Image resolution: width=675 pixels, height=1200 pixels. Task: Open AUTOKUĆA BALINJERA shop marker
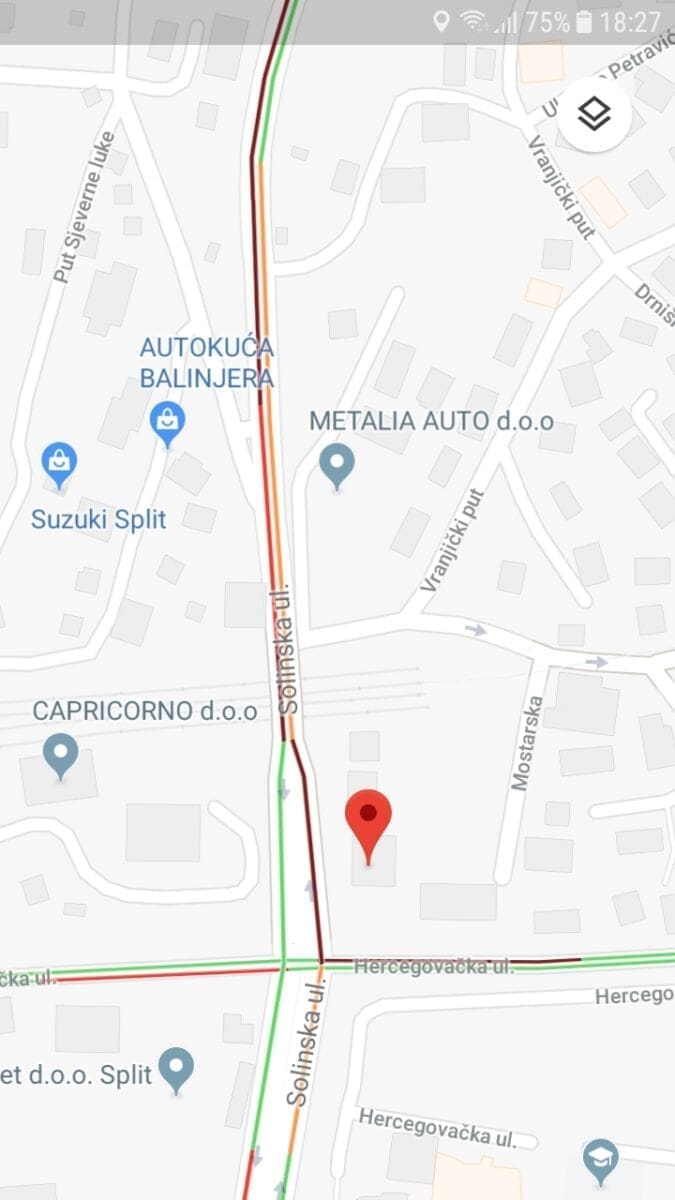pos(167,423)
